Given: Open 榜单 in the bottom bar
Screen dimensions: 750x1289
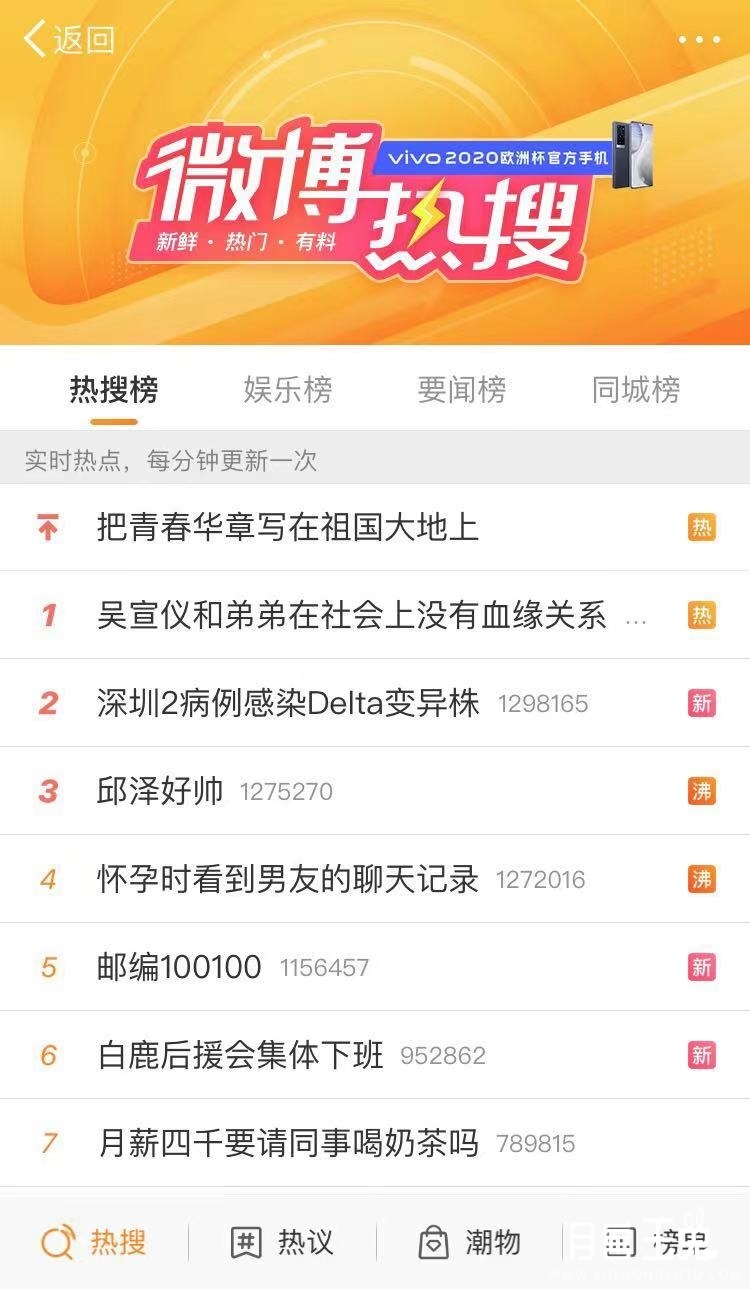Looking at the screenshot, I should pyautogui.click(x=657, y=1243).
